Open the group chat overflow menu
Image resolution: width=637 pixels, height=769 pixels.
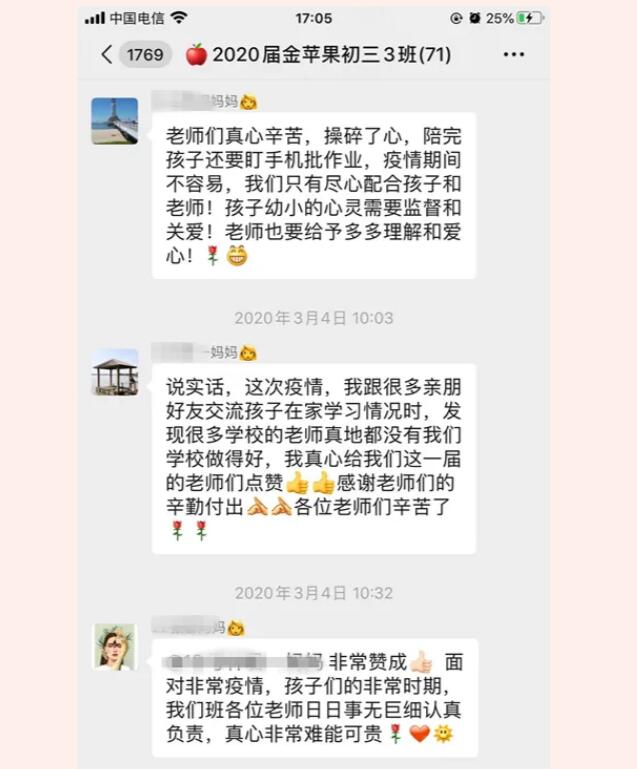tap(514, 54)
